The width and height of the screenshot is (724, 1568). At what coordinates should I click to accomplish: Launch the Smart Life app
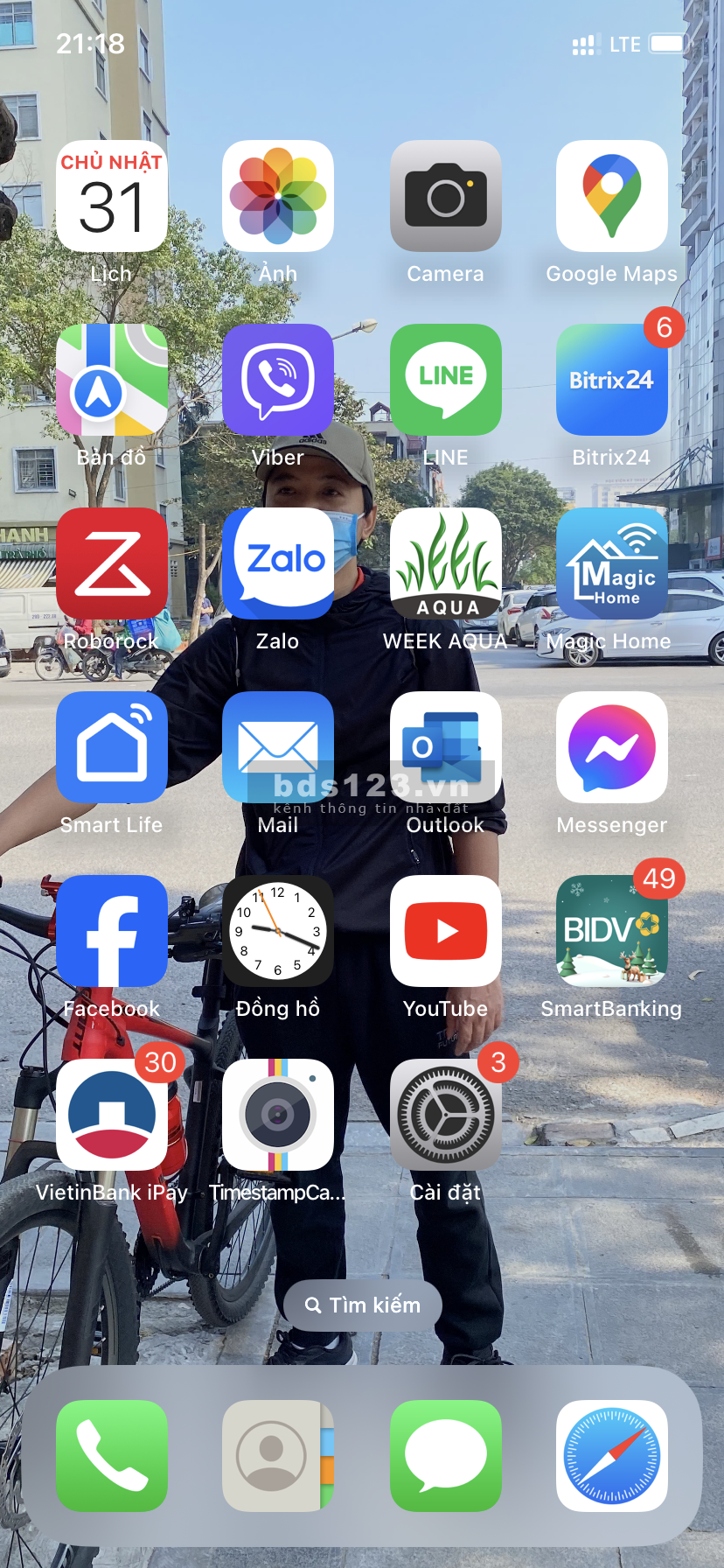click(112, 747)
